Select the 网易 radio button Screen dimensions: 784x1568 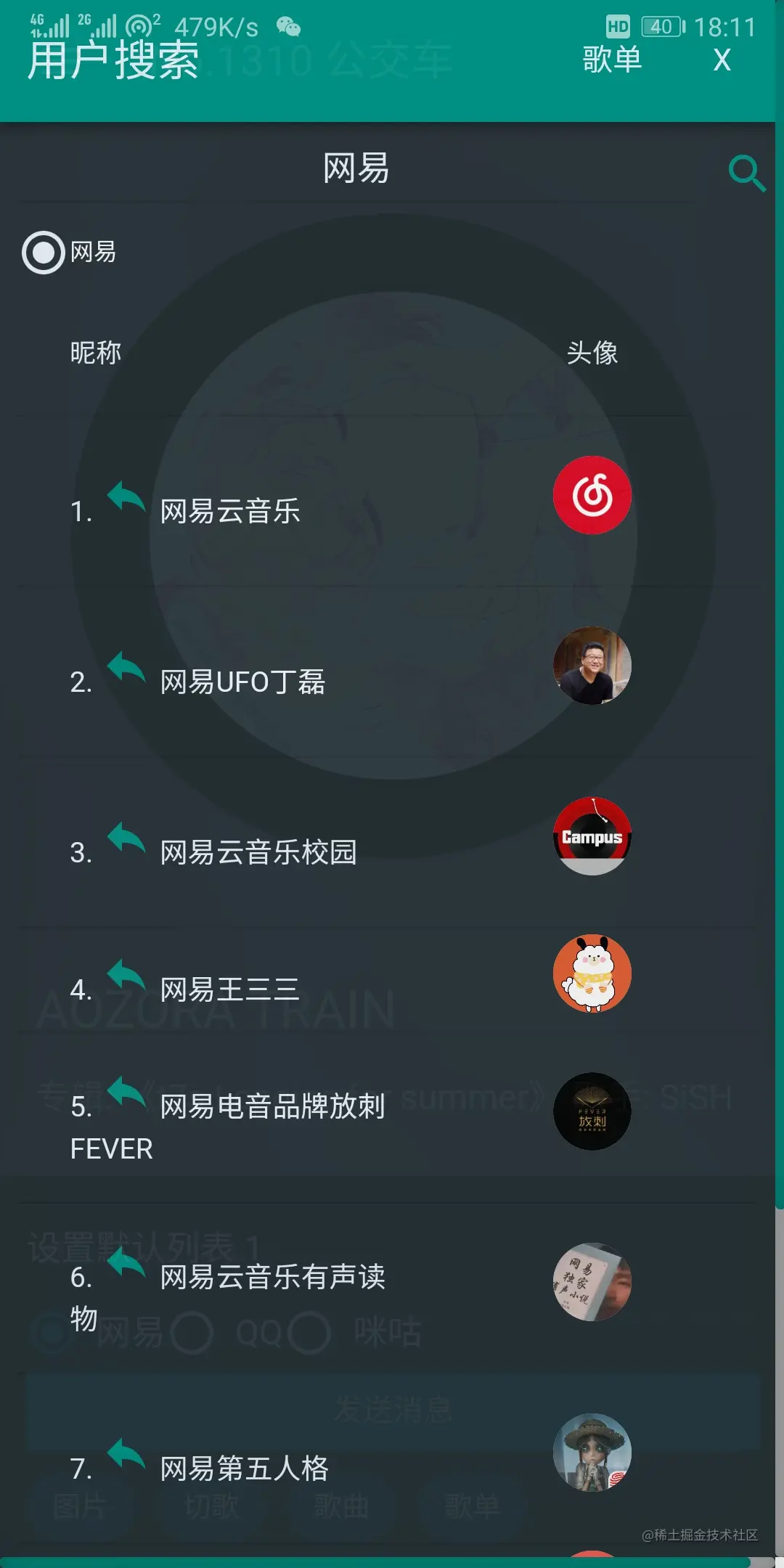pos(44,253)
